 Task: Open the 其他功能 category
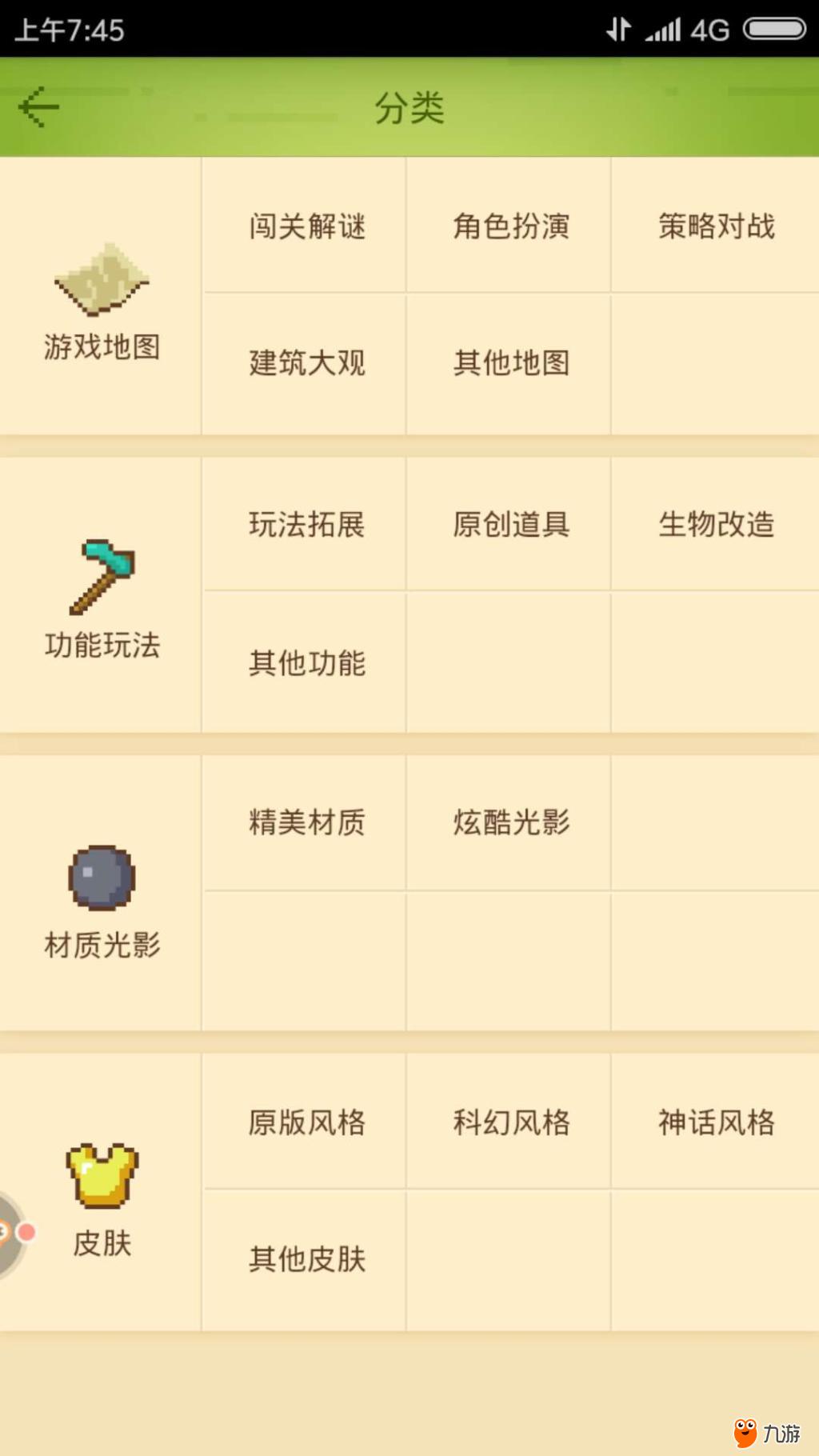click(x=306, y=663)
